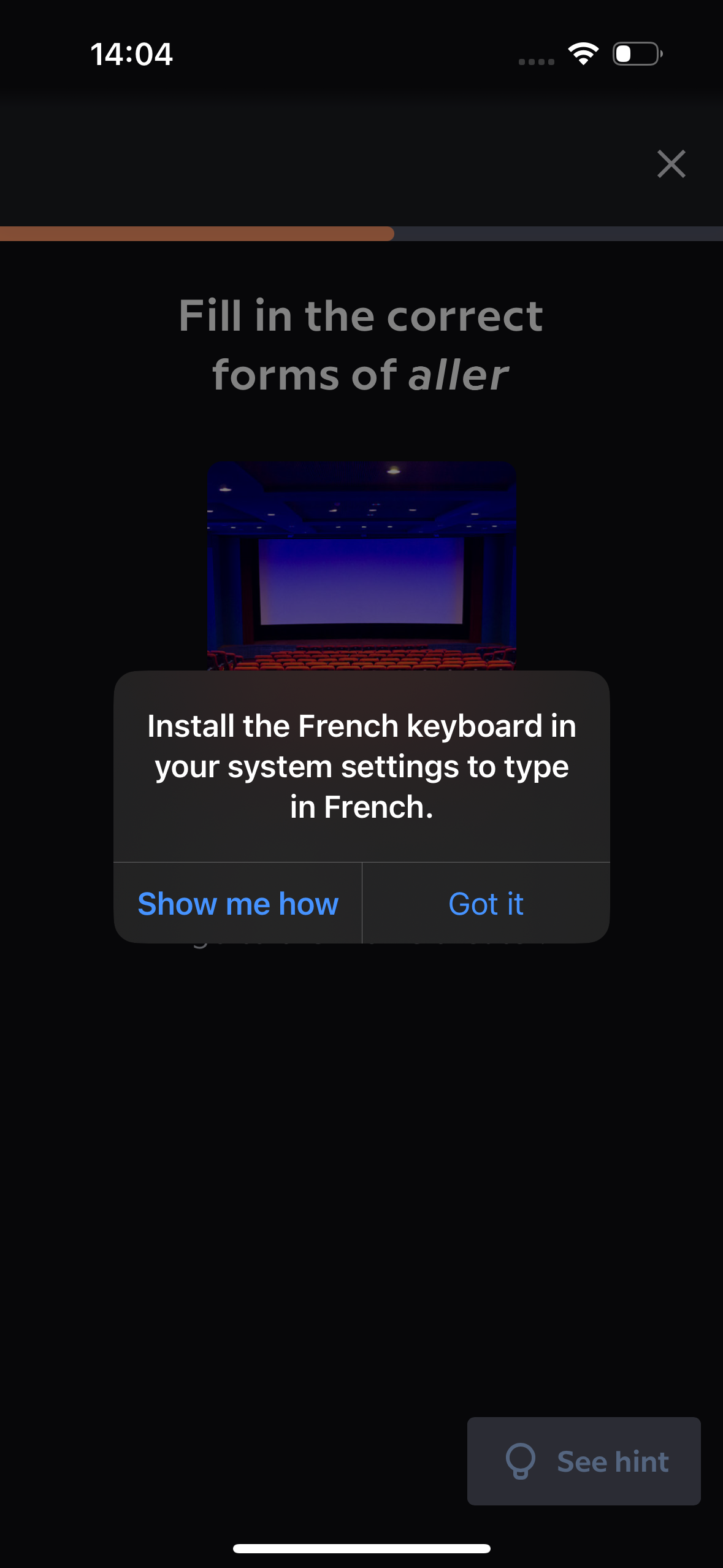This screenshot has height=1568, width=723.
Task: Open the See hint button
Action: [x=584, y=1461]
